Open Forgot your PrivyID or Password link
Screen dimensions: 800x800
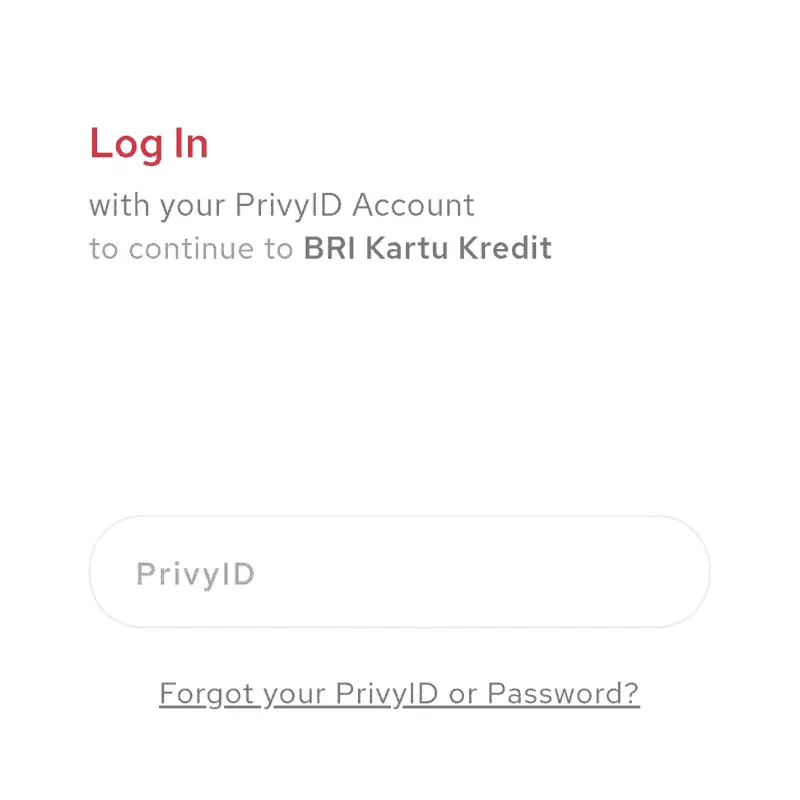click(x=399, y=693)
